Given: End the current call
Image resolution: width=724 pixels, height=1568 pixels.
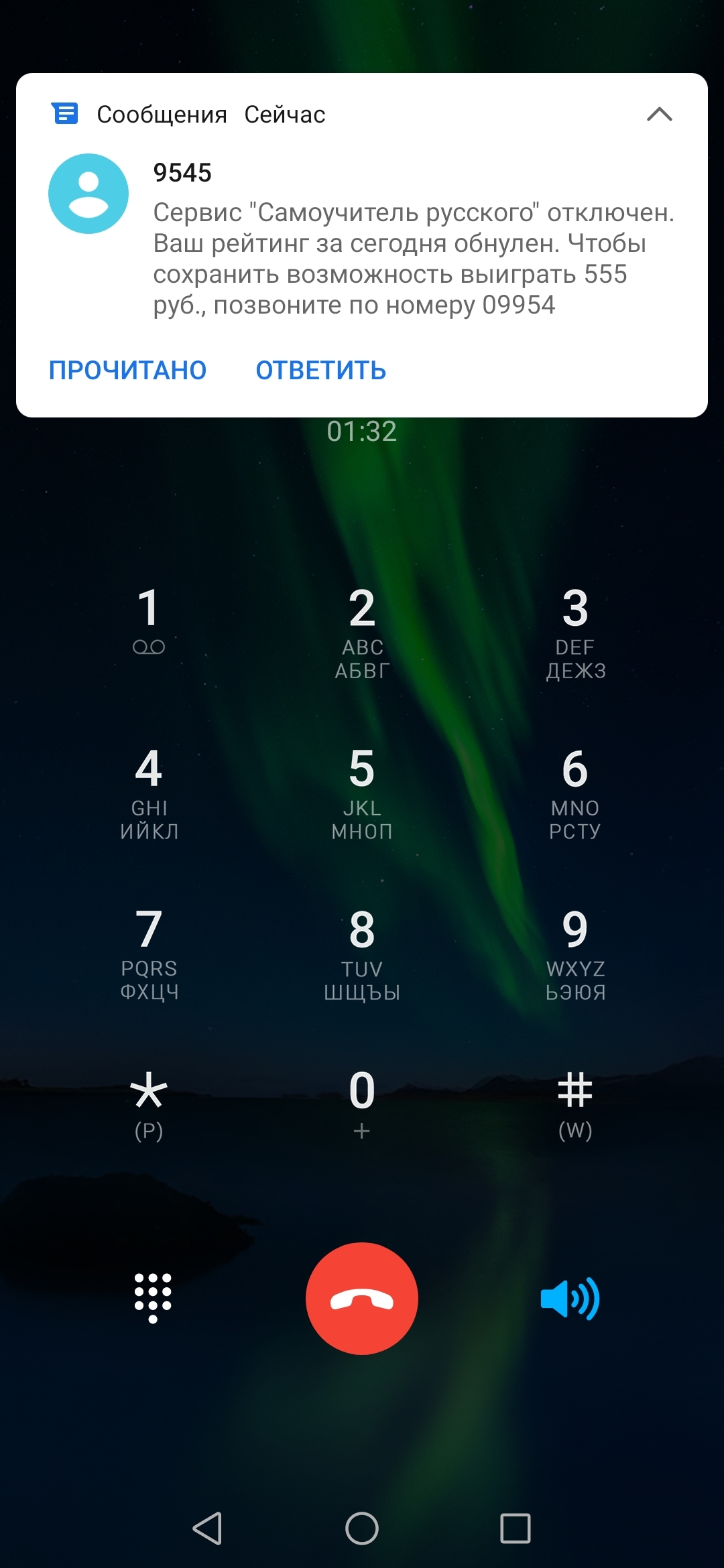Looking at the screenshot, I should tap(362, 1299).
